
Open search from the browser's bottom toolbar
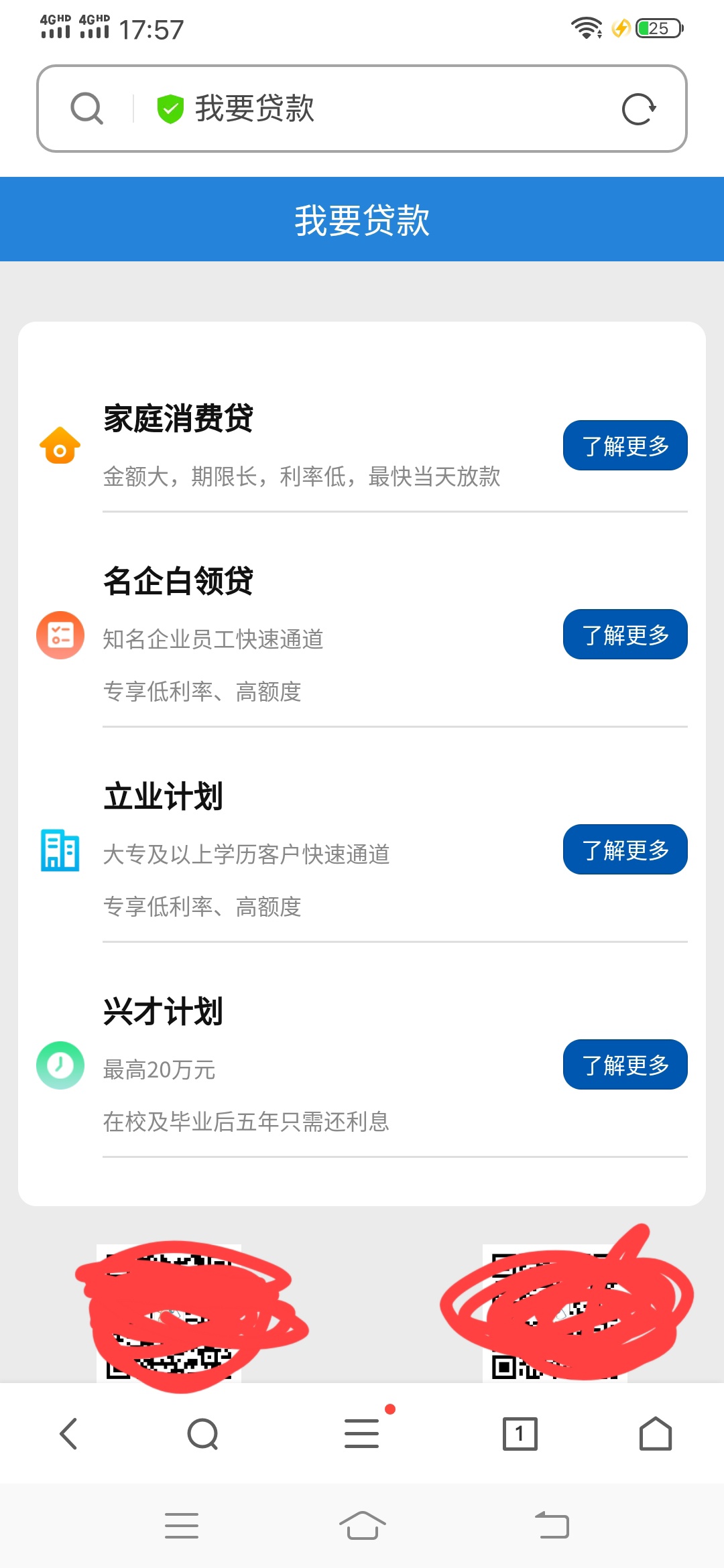(x=202, y=1434)
